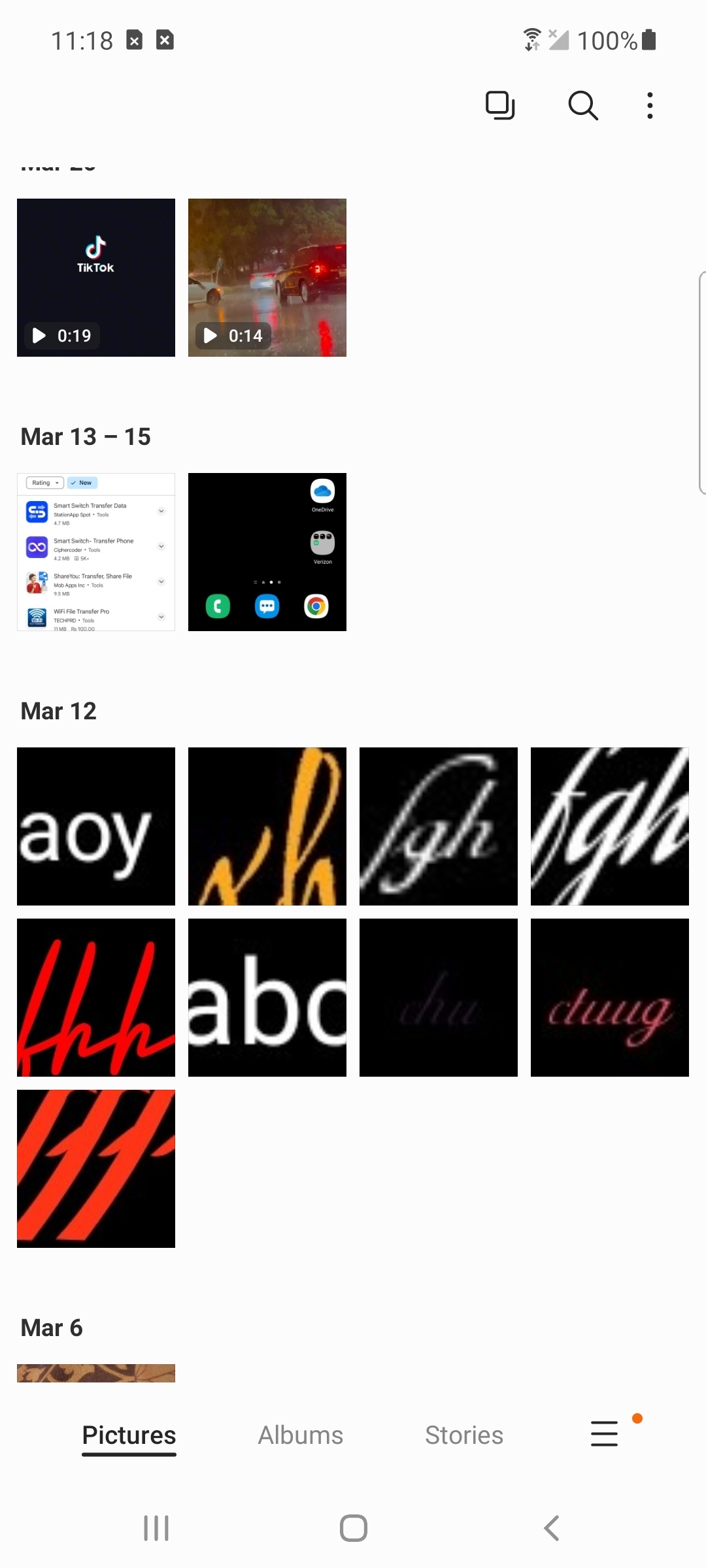The height and width of the screenshot is (1568, 706).
Task: Open the hamburger menu in bottom bar
Action: click(x=605, y=1433)
